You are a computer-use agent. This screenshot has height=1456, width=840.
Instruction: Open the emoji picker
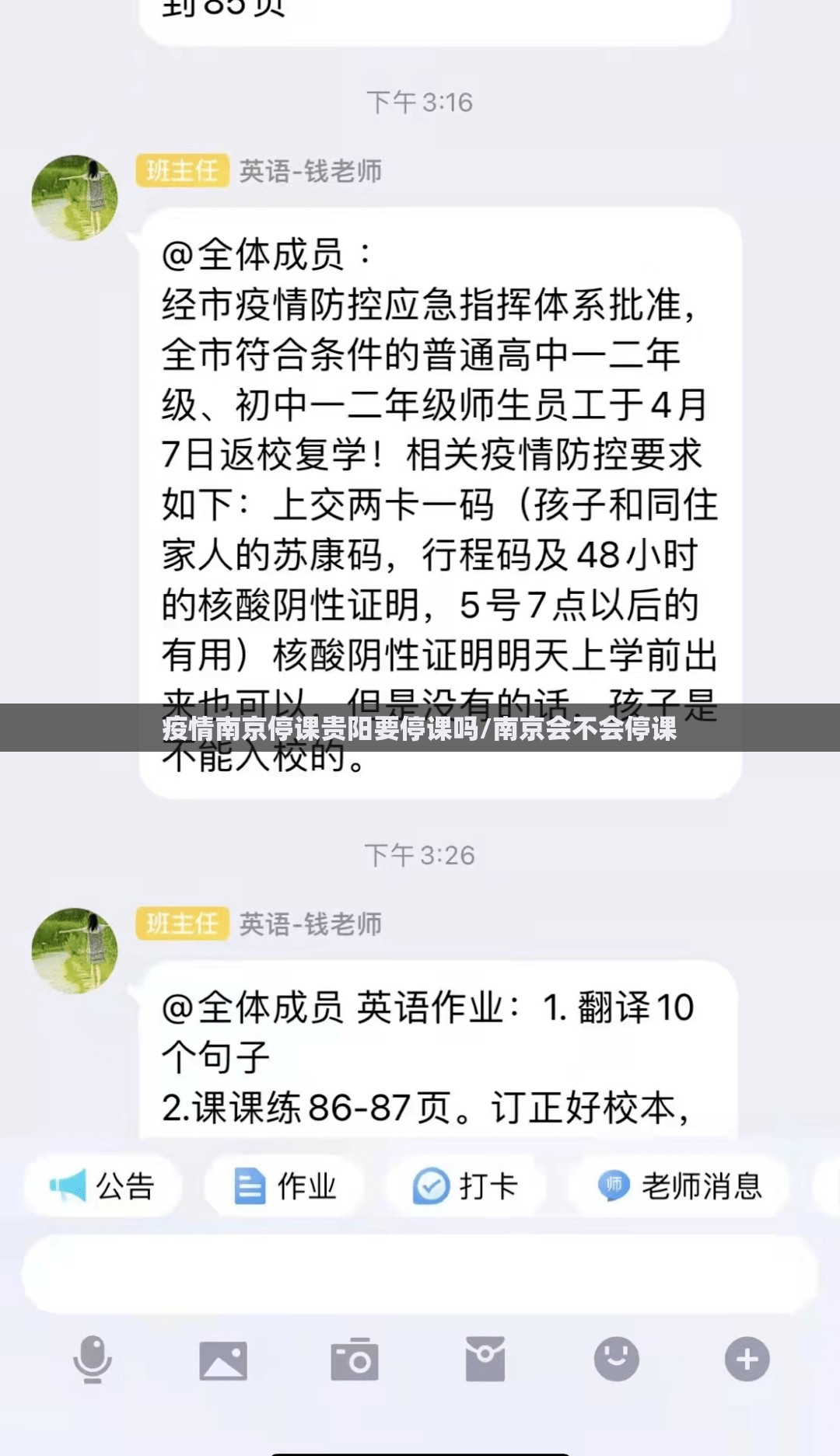(616, 1359)
